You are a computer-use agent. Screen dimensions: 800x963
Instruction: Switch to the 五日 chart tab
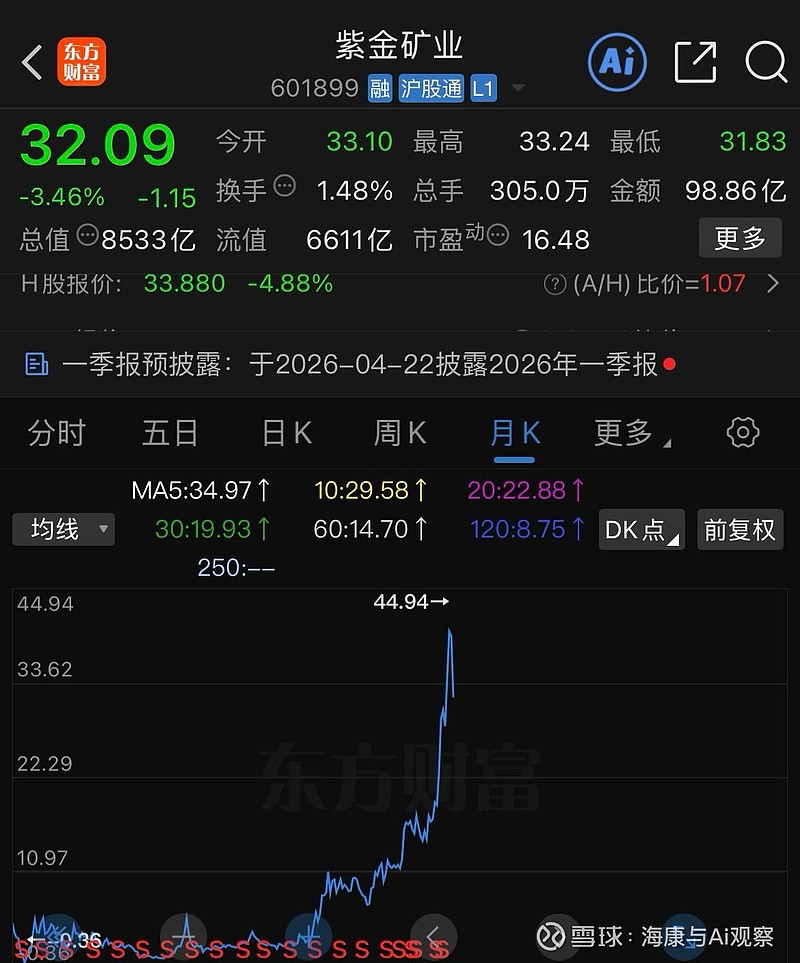click(170, 434)
